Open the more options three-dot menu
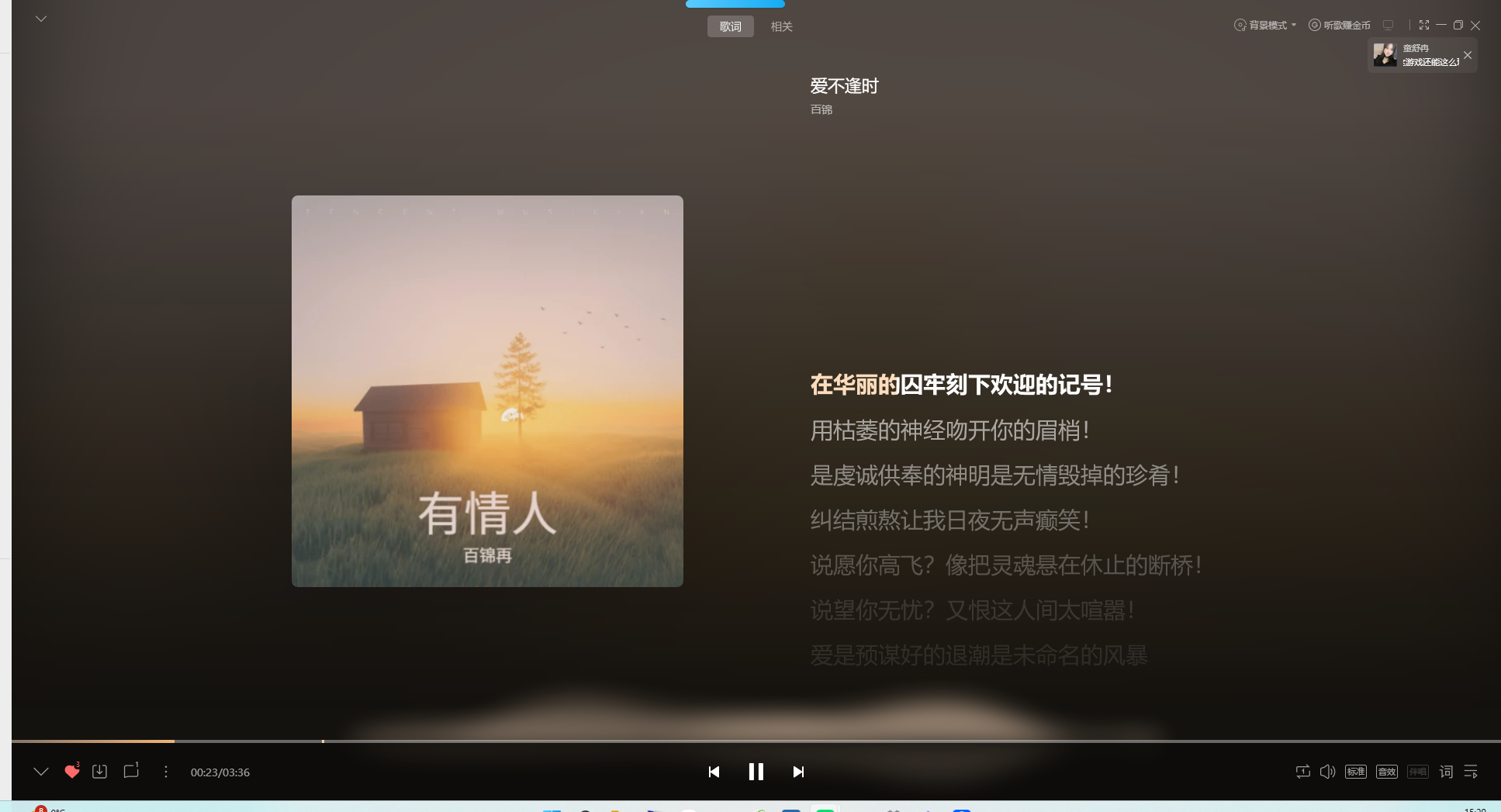 [165, 772]
